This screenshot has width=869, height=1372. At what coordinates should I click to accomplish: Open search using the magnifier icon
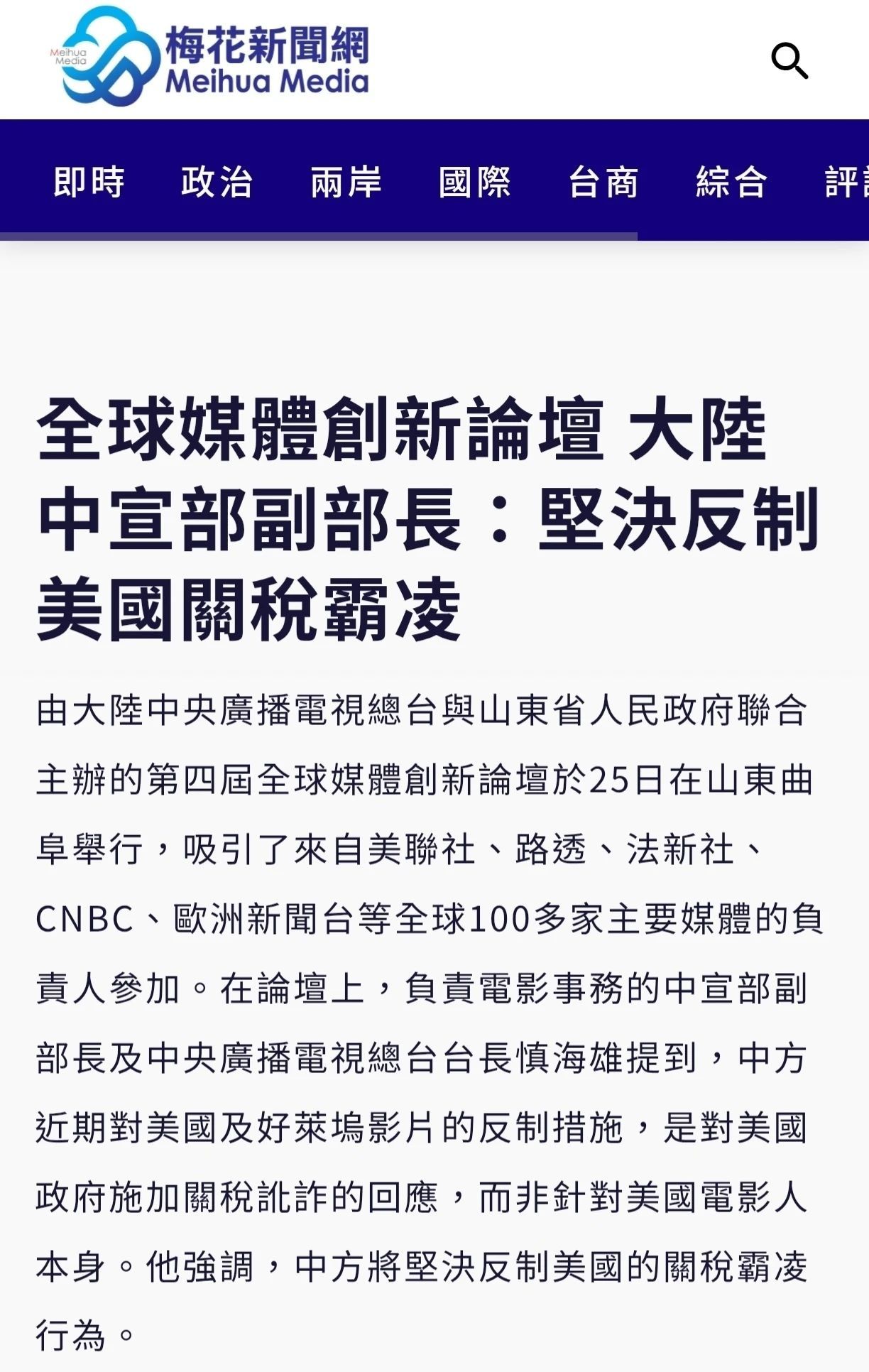tap(791, 60)
